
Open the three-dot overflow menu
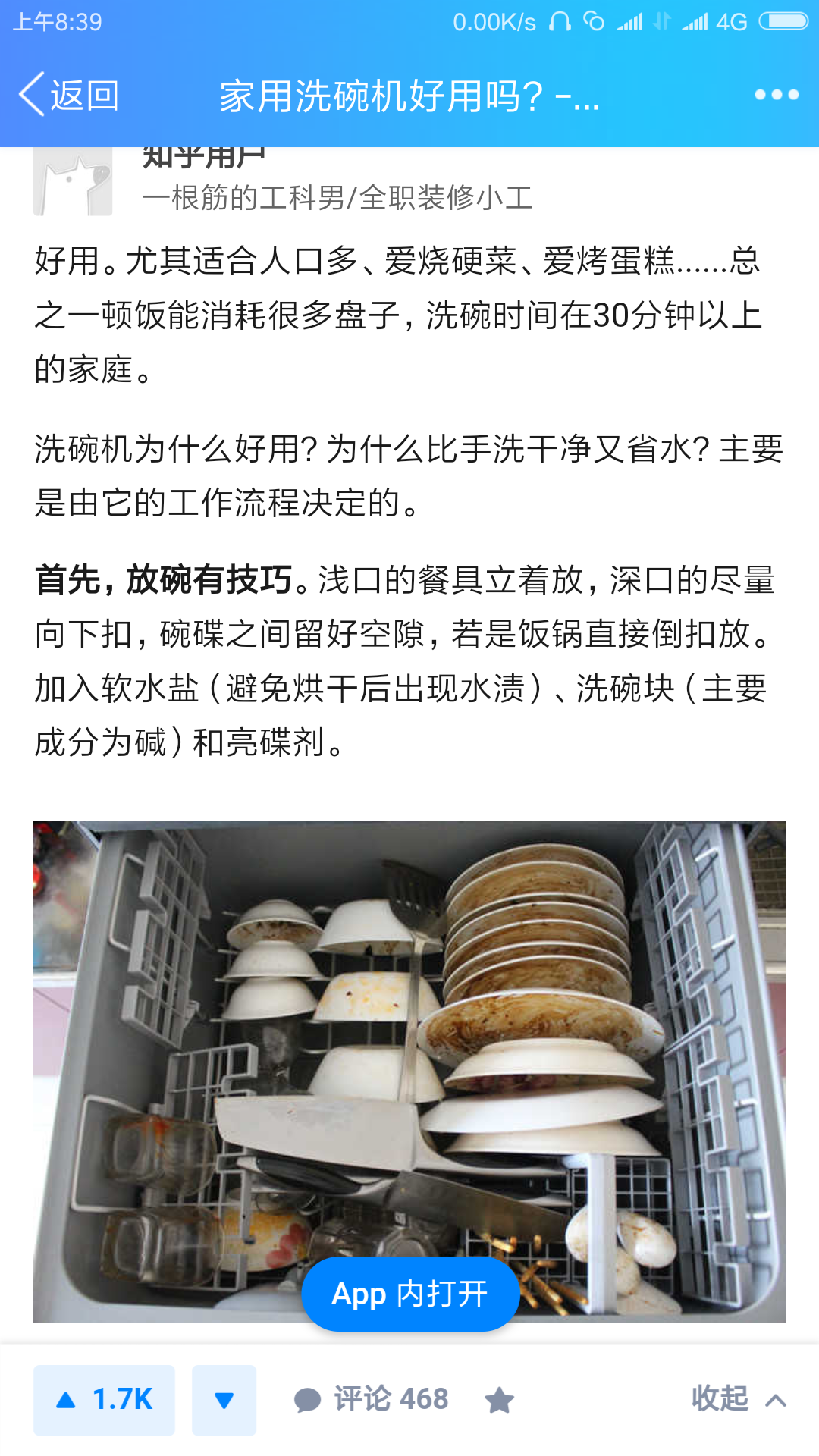tap(777, 95)
